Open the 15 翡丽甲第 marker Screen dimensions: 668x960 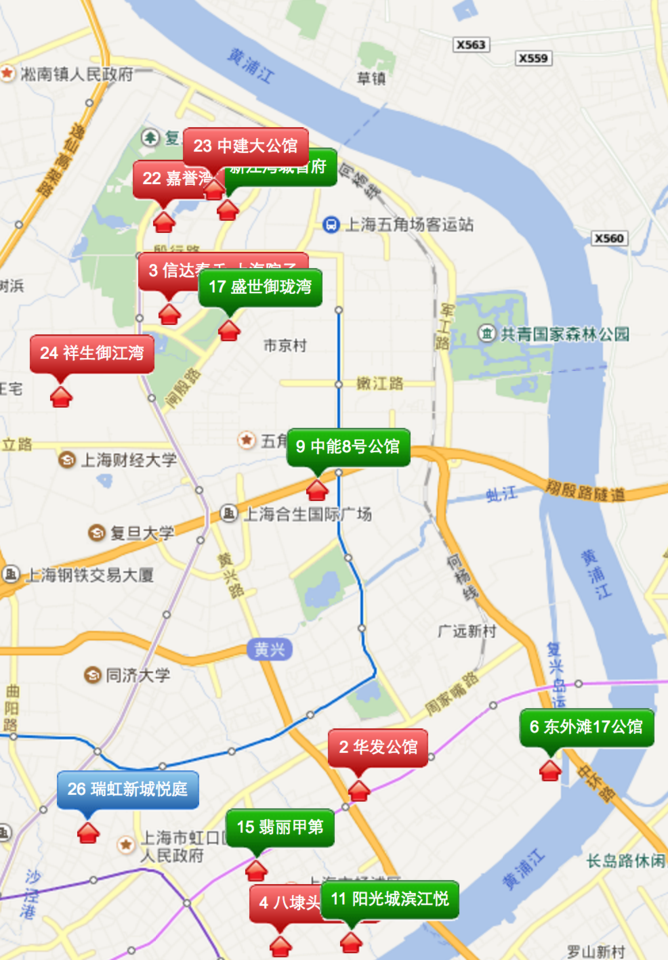tap(280, 827)
